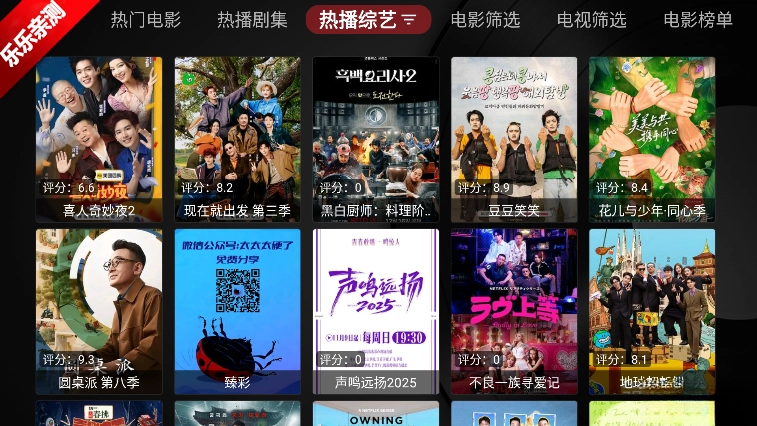The width and height of the screenshot is (757, 426).
Task: Switch to the 热播剧集 tab
Action: pyautogui.click(x=252, y=20)
